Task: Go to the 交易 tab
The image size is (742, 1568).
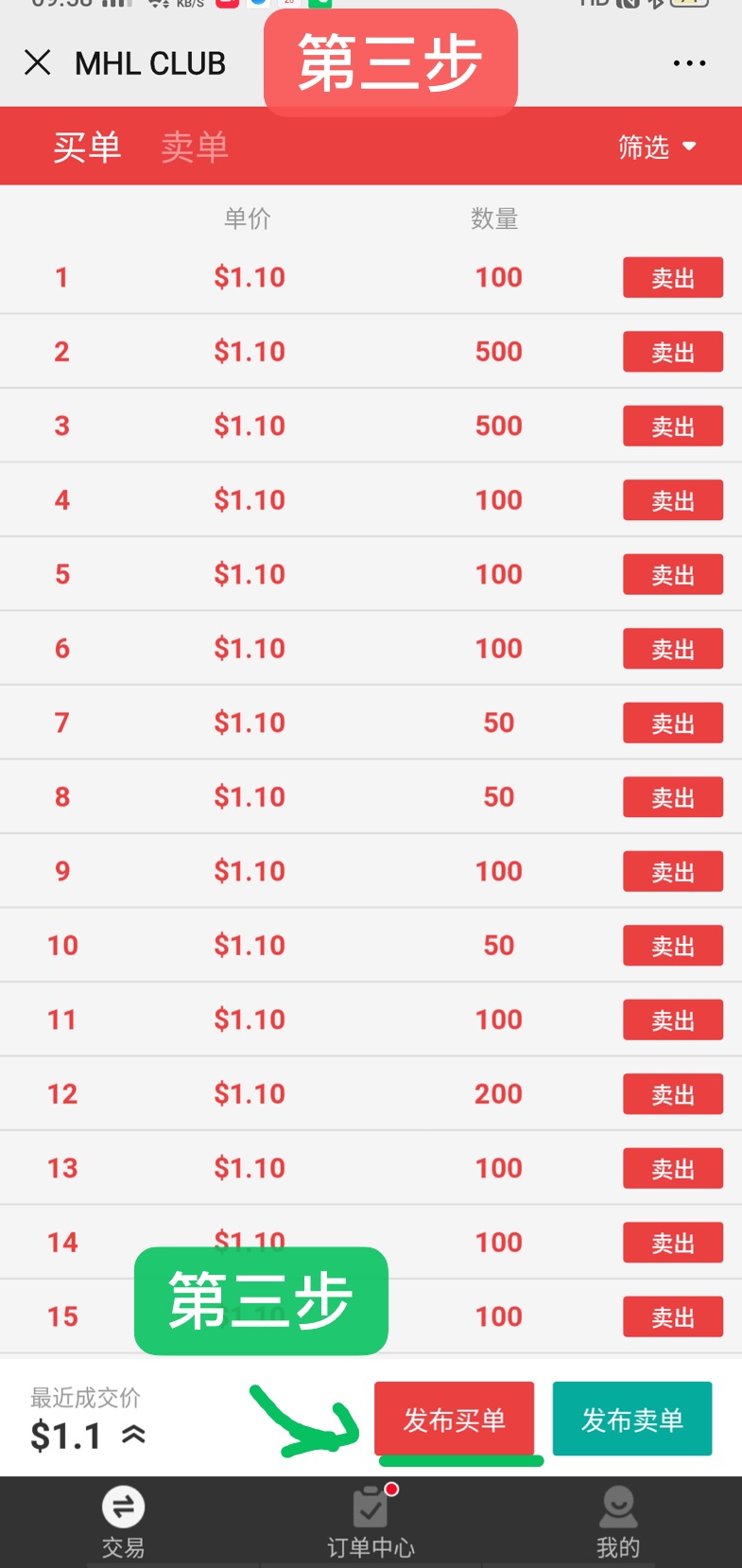Action: coord(124,1521)
